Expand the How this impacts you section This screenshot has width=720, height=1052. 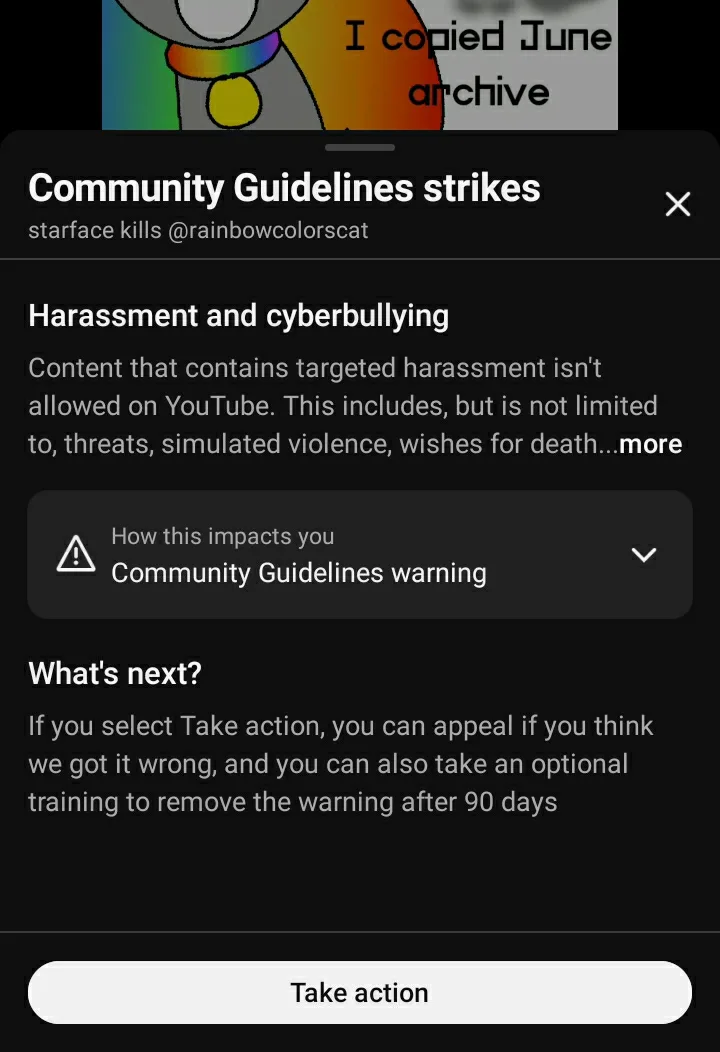coord(643,555)
